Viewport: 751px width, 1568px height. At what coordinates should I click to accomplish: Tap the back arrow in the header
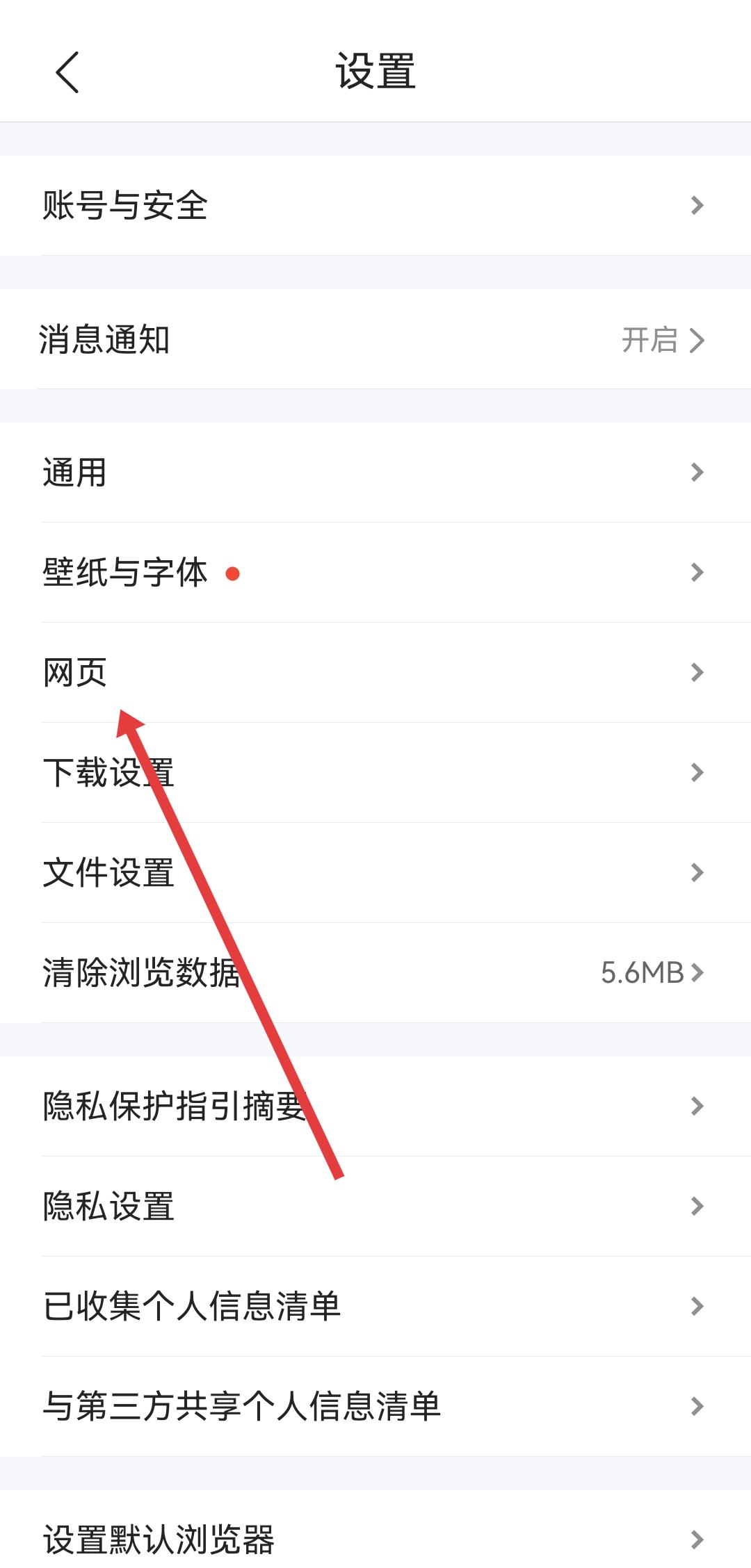(67, 72)
